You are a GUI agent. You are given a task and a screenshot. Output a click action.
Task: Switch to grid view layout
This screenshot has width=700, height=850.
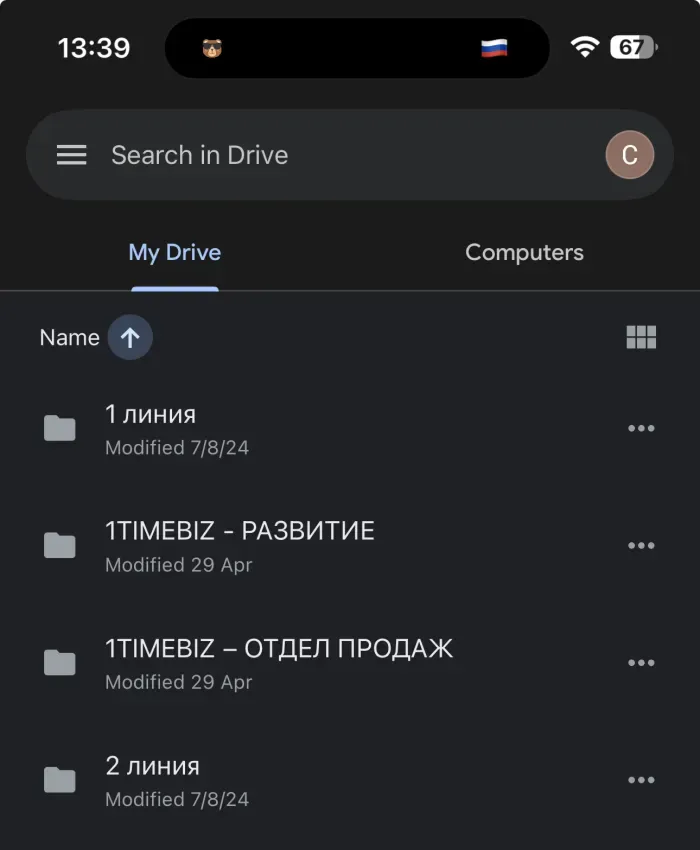tap(641, 337)
